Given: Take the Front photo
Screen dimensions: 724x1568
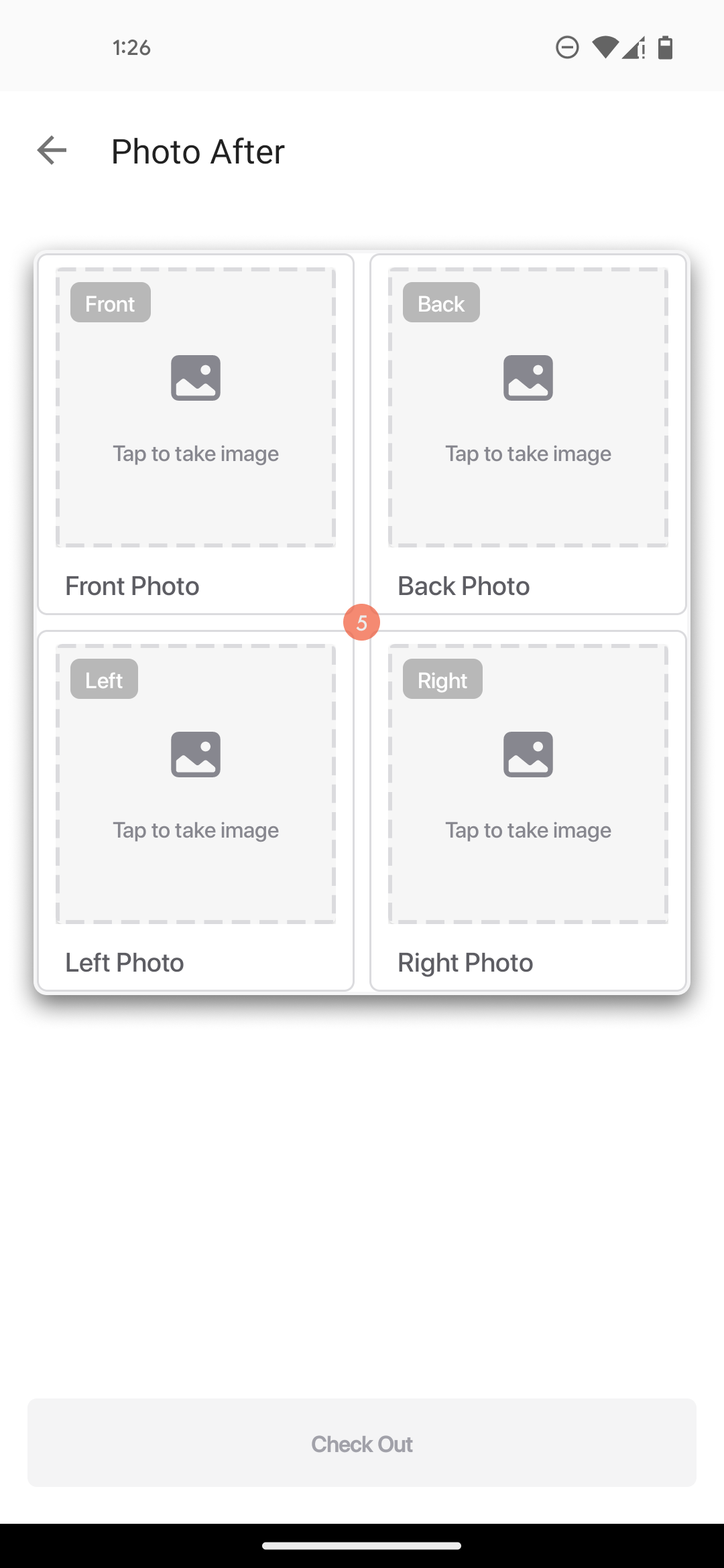Looking at the screenshot, I should tap(196, 407).
